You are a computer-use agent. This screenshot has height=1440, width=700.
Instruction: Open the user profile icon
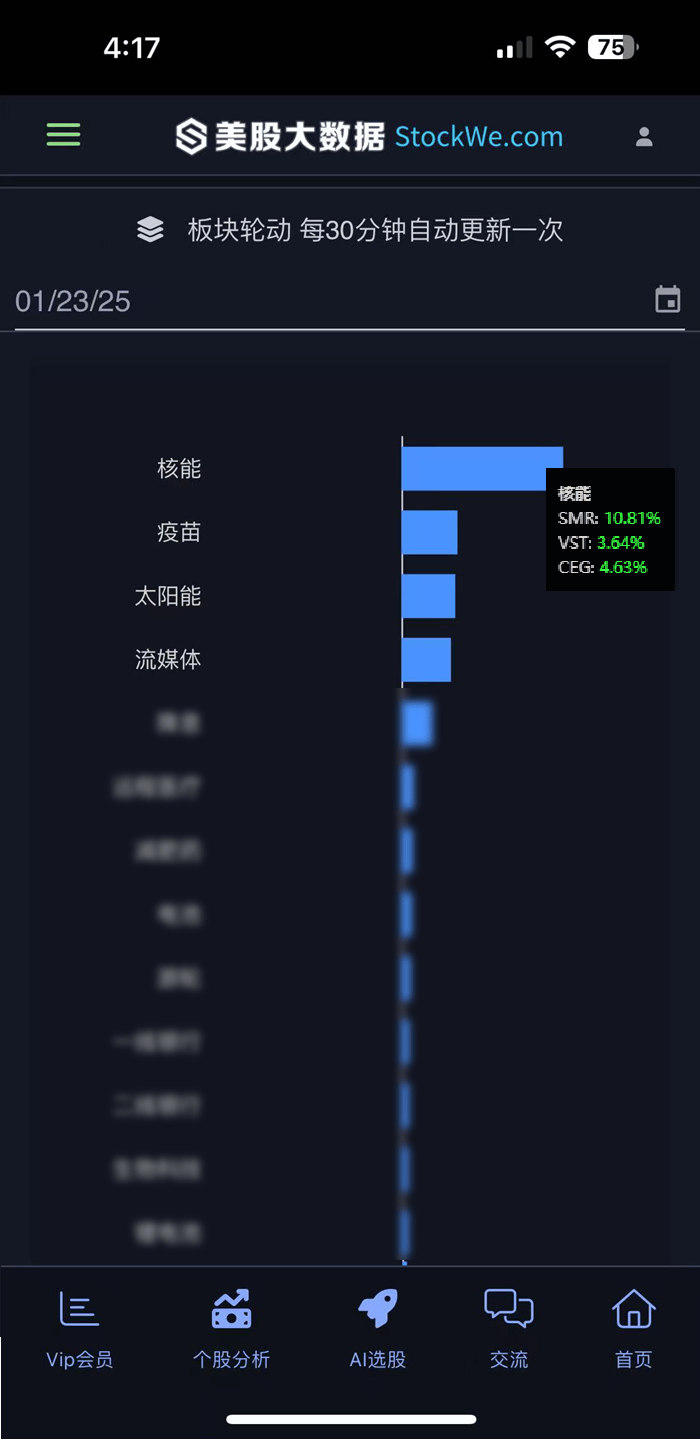[x=644, y=137]
